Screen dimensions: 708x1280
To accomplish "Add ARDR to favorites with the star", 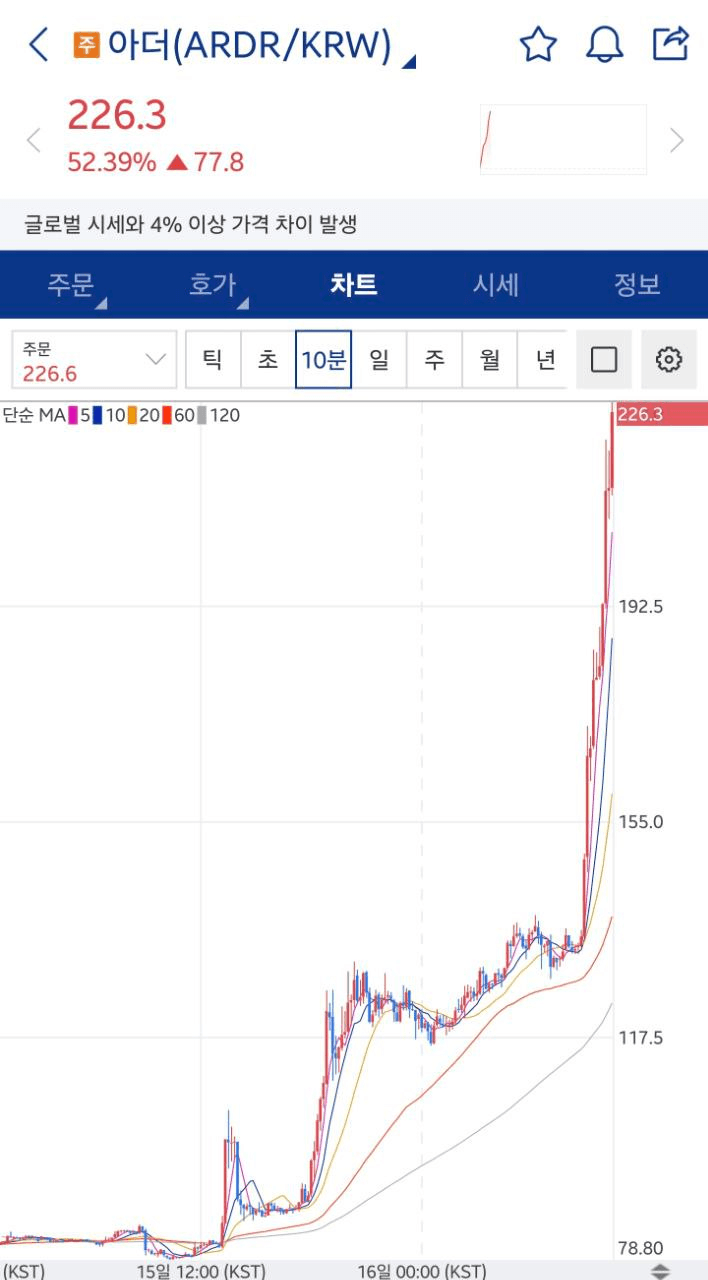I will 538,44.
